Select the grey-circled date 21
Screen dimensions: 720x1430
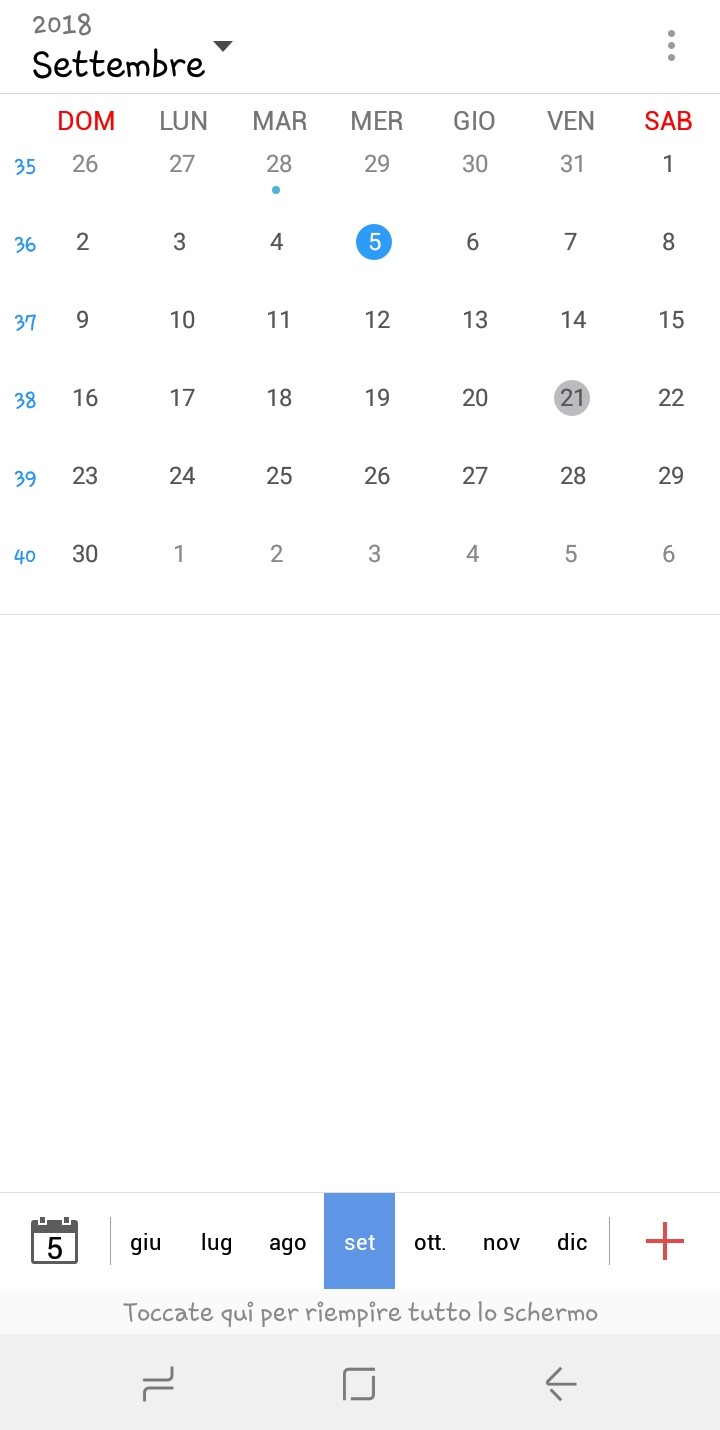pos(572,398)
